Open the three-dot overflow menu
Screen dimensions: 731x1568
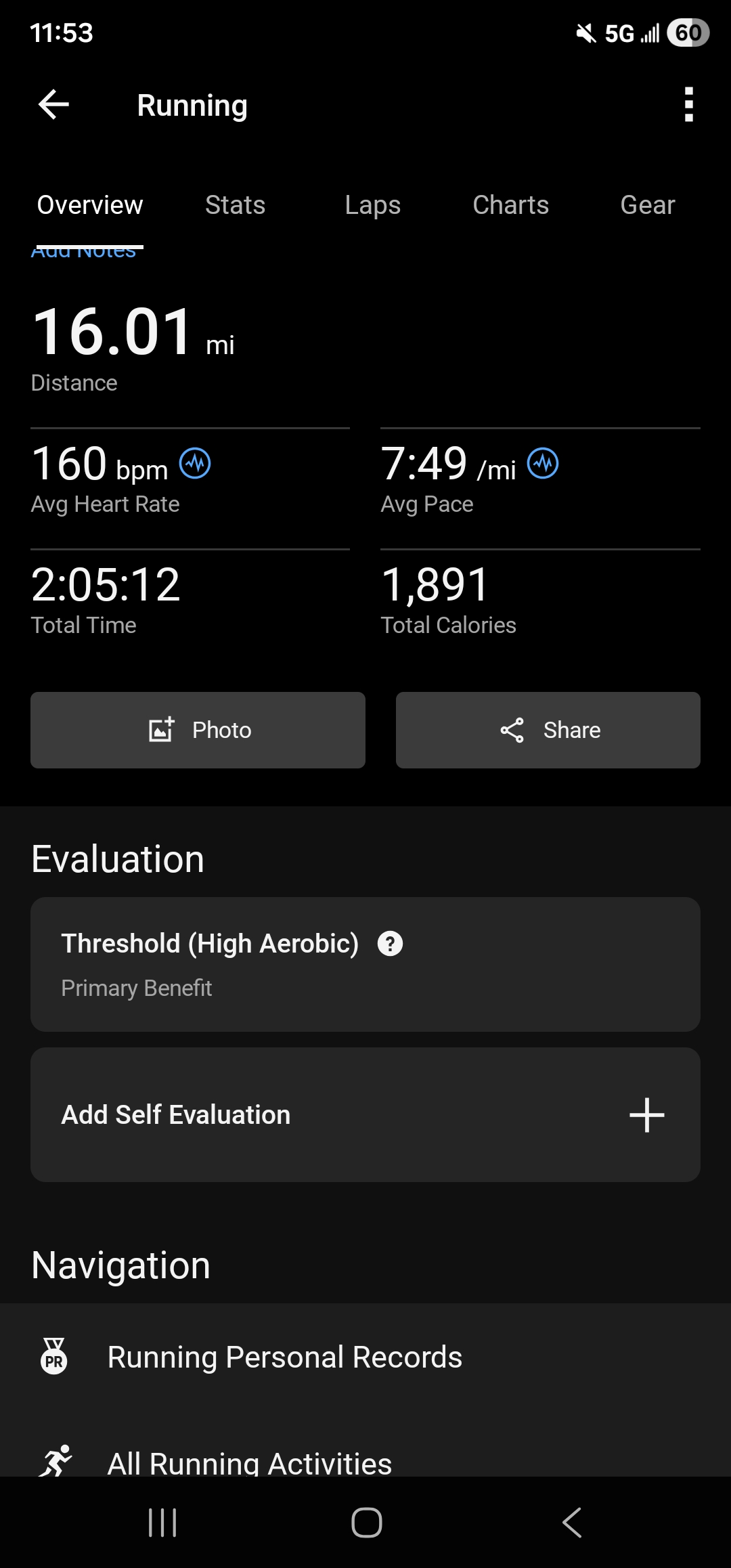tap(688, 105)
